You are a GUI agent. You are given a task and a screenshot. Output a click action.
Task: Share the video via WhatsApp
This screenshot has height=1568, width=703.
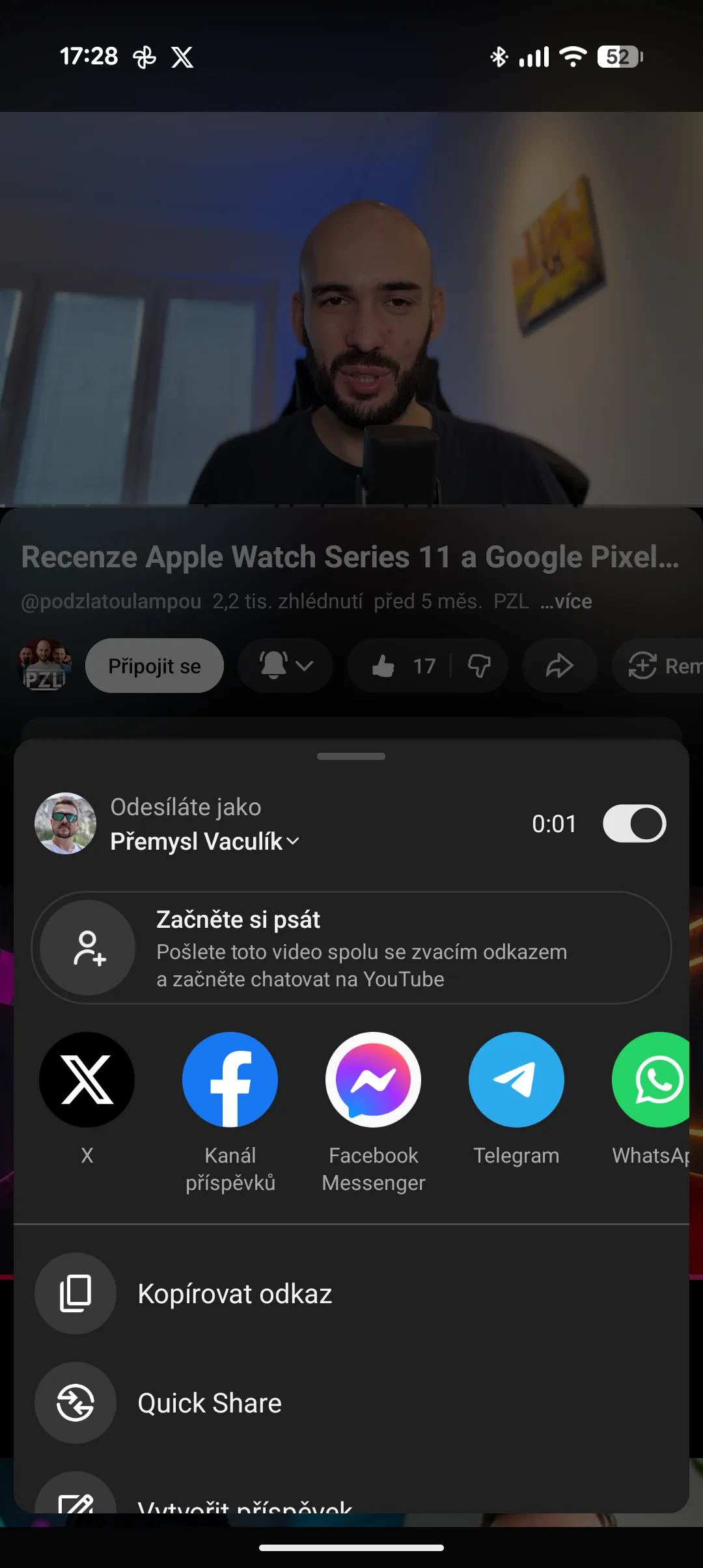pyautogui.click(x=654, y=1080)
